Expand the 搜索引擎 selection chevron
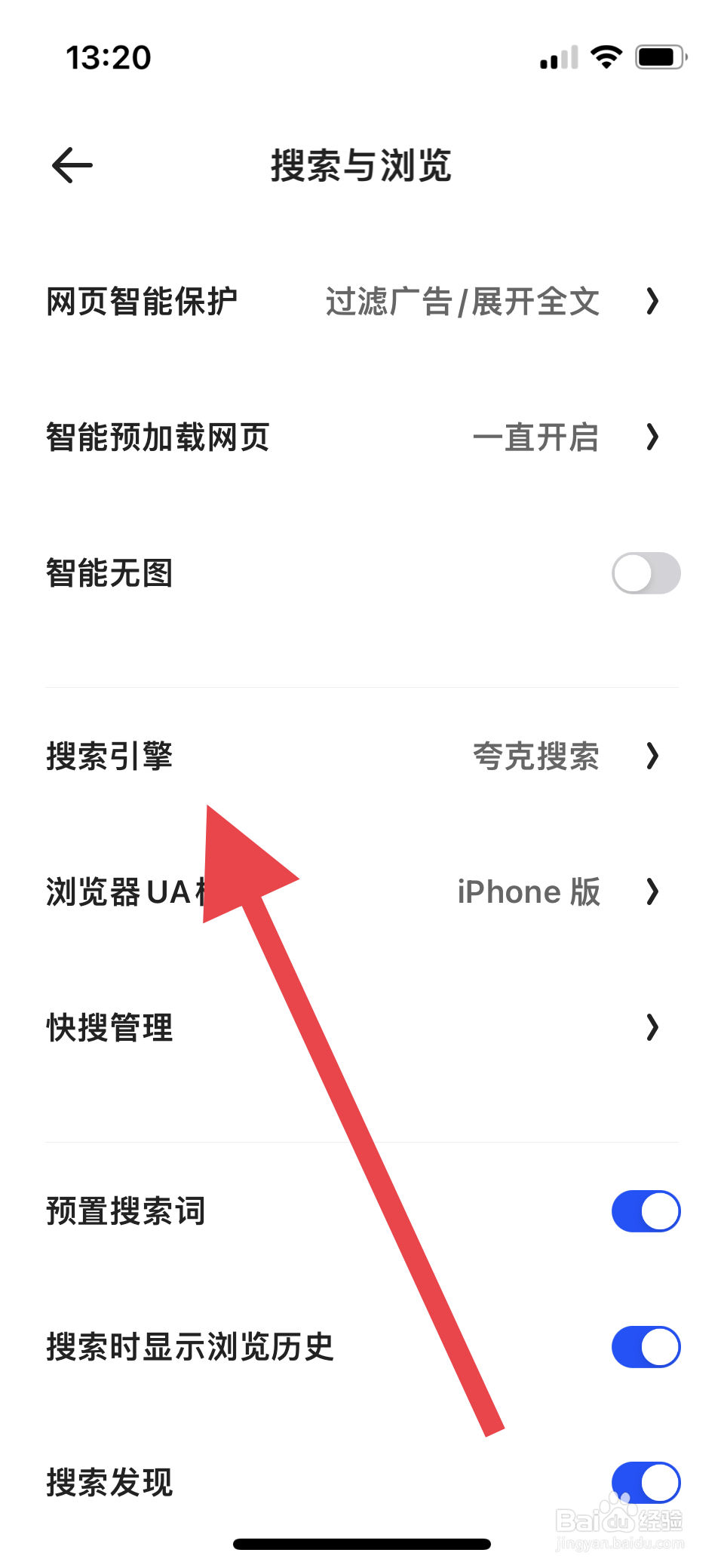This screenshot has width=724, height=1568. pos(652,756)
